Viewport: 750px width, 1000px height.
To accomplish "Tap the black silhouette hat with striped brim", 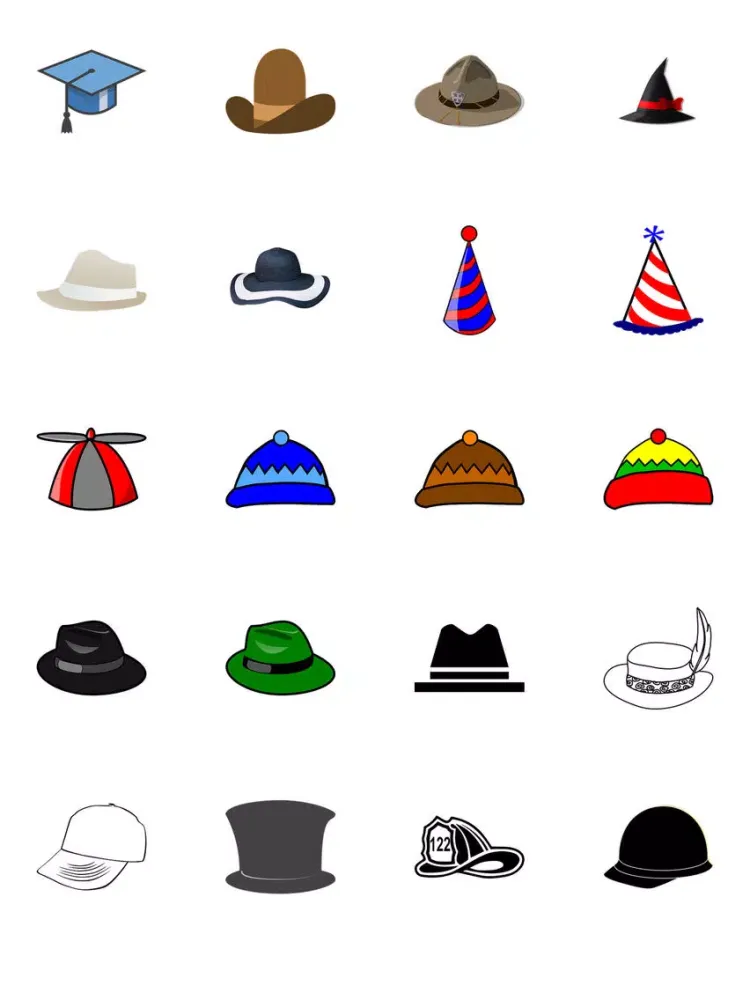I will point(469,659).
